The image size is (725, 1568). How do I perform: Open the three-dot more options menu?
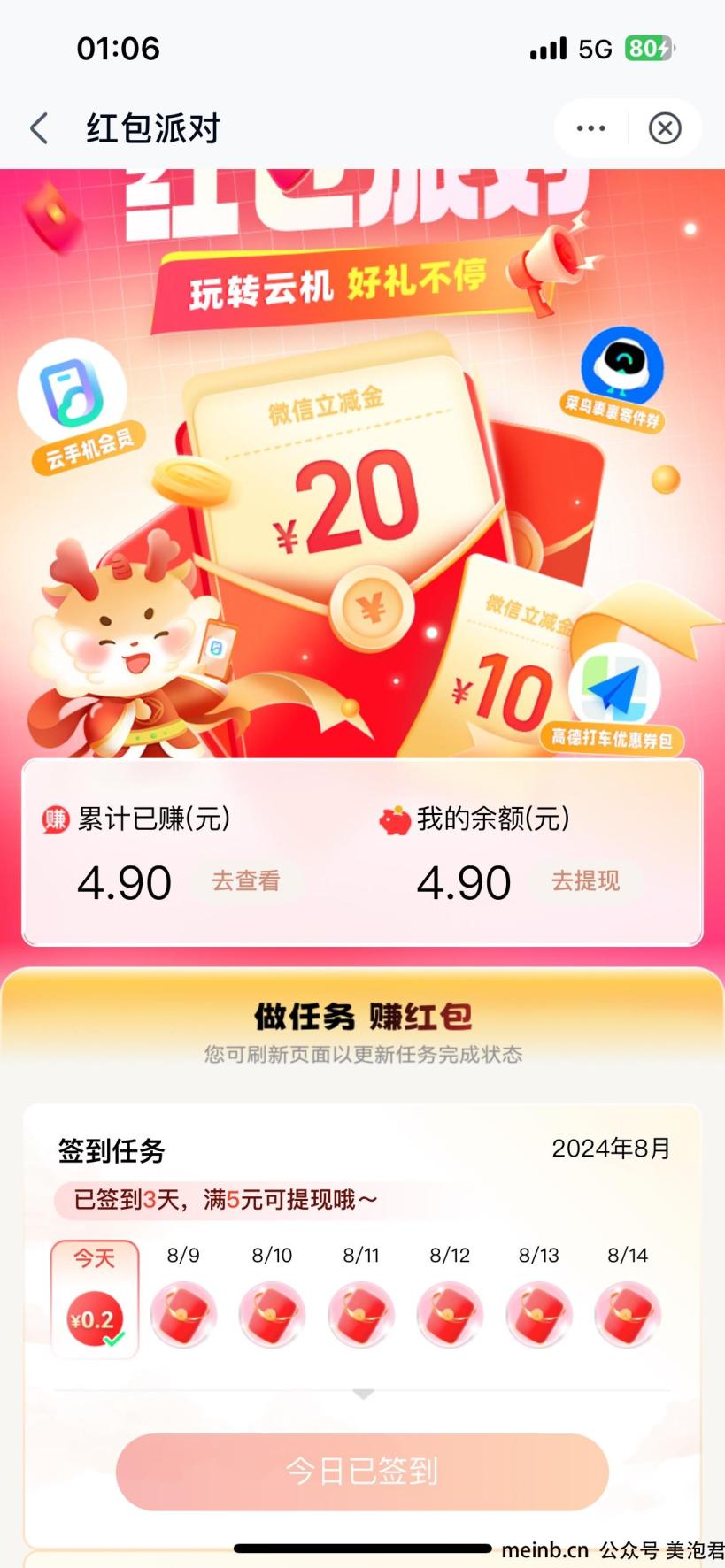(590, 128)
